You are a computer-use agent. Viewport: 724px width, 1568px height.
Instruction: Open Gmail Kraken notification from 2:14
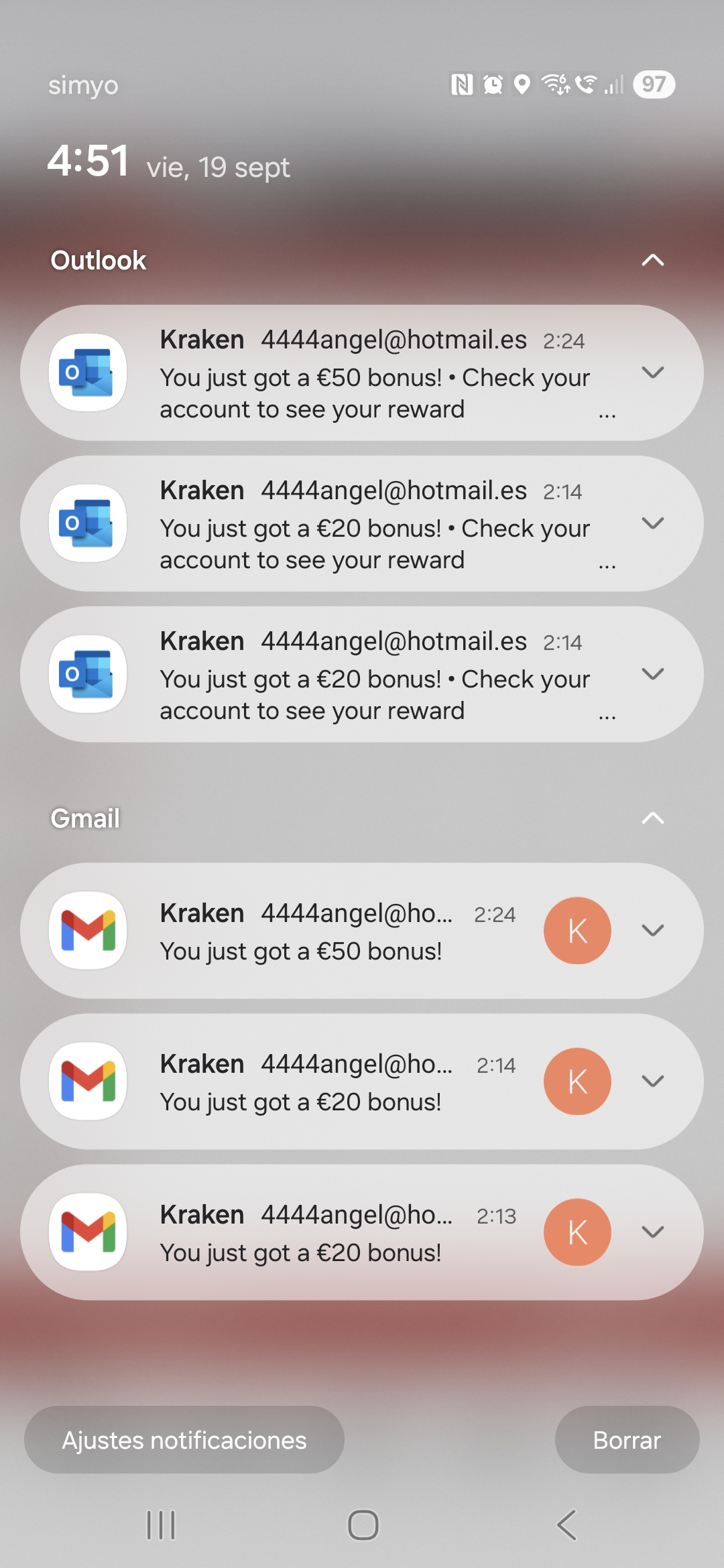(x=335, y=1082)
